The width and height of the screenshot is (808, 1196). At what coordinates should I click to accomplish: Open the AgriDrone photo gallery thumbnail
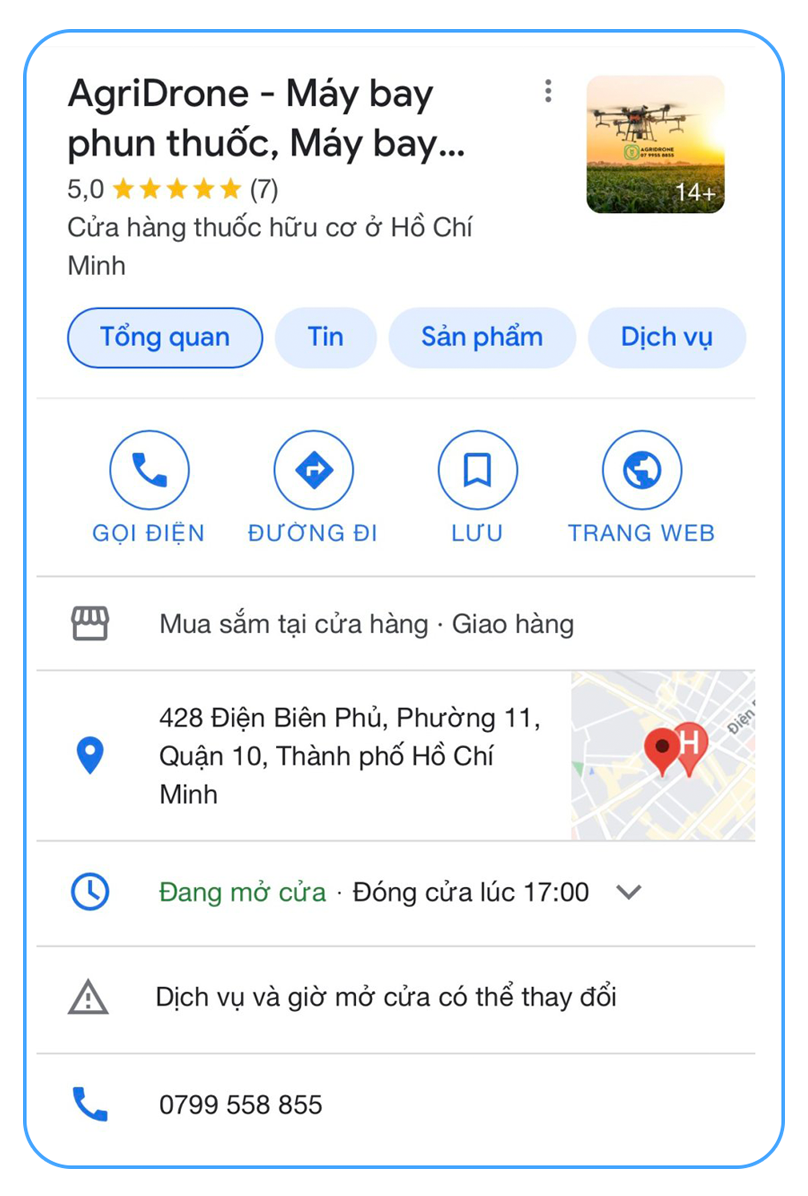pos(655,145)
